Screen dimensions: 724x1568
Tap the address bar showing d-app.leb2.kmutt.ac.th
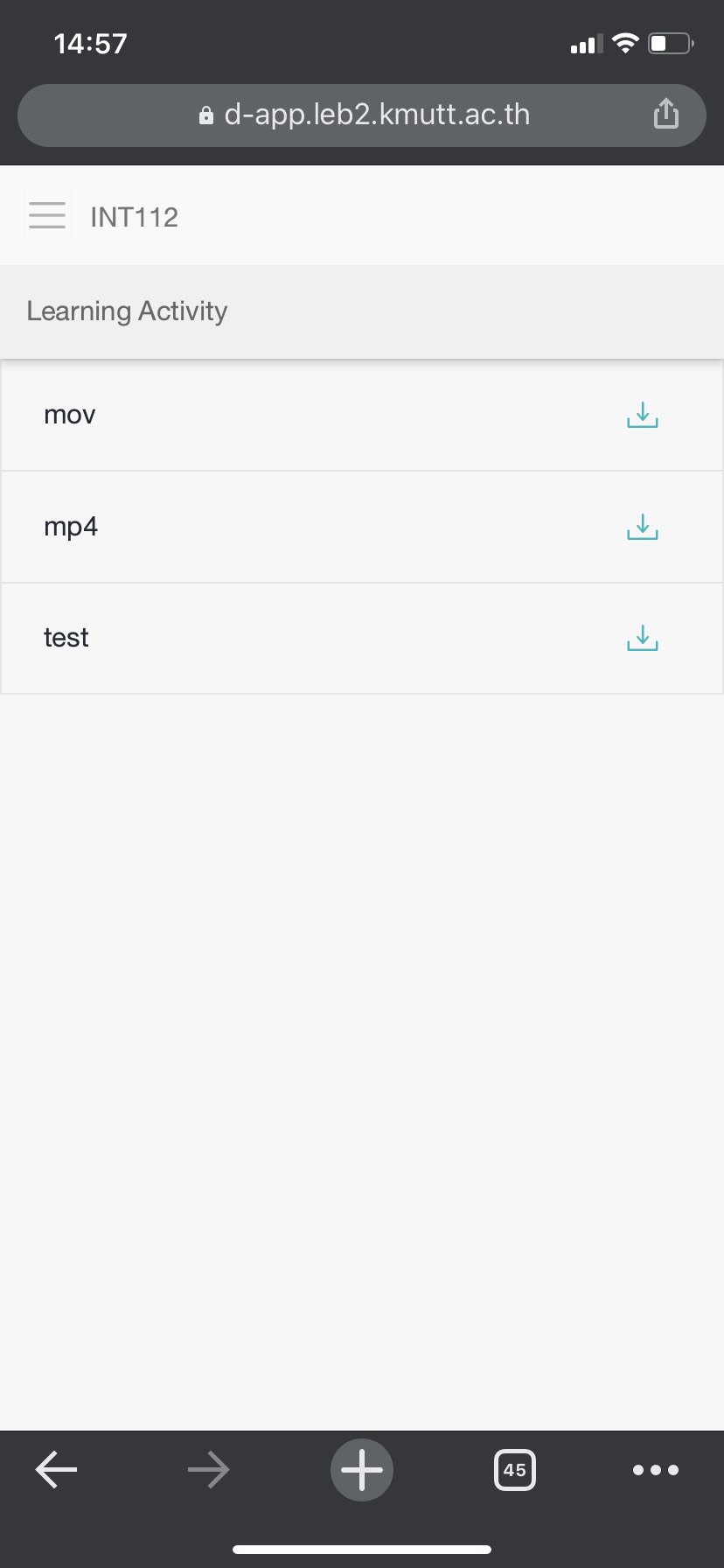pos(362,115)
